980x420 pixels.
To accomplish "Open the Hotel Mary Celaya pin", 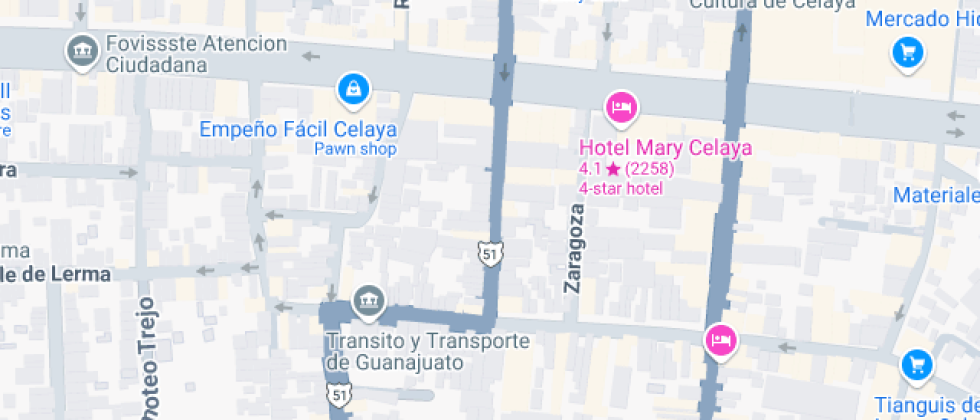I will [x=621, y=107].
